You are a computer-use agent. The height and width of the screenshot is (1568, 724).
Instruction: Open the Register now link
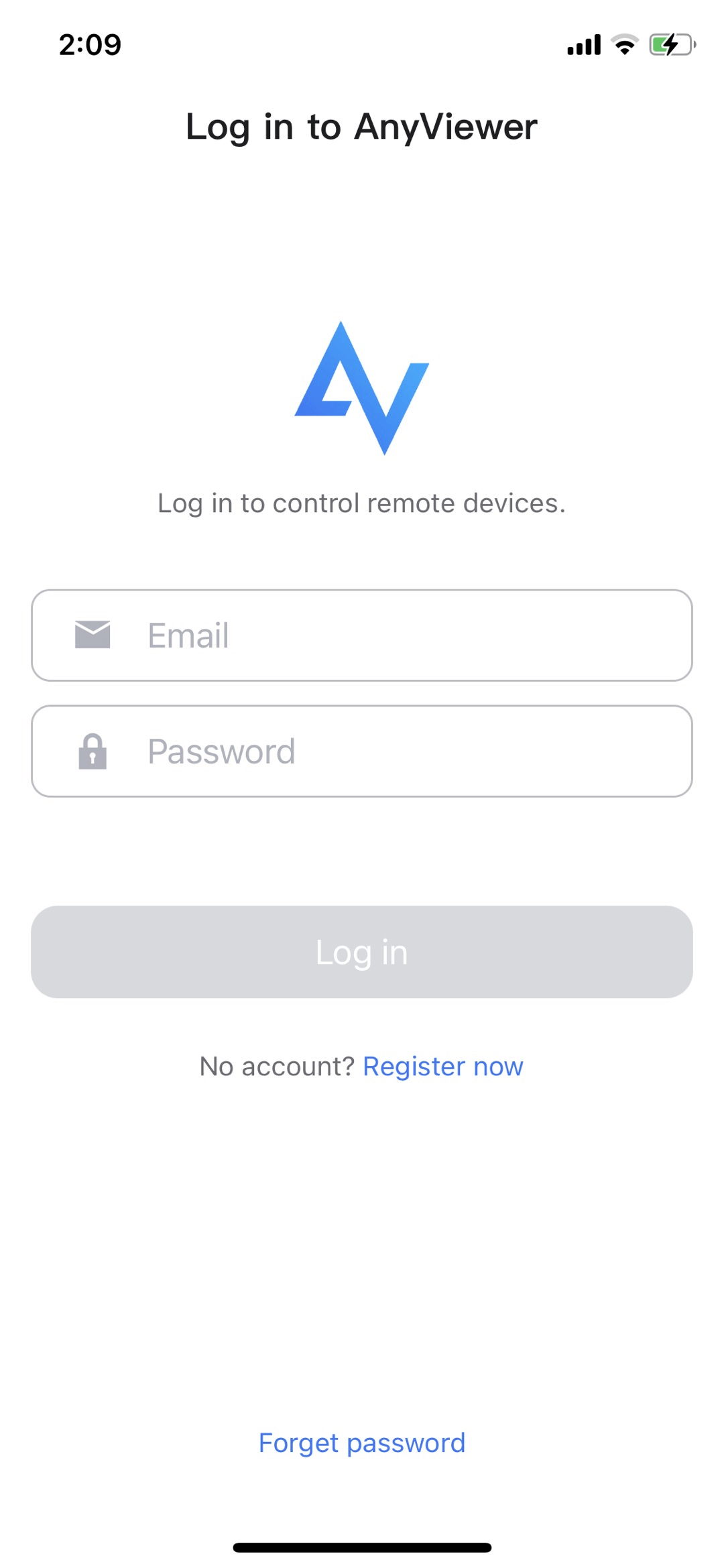point(442,1066)
